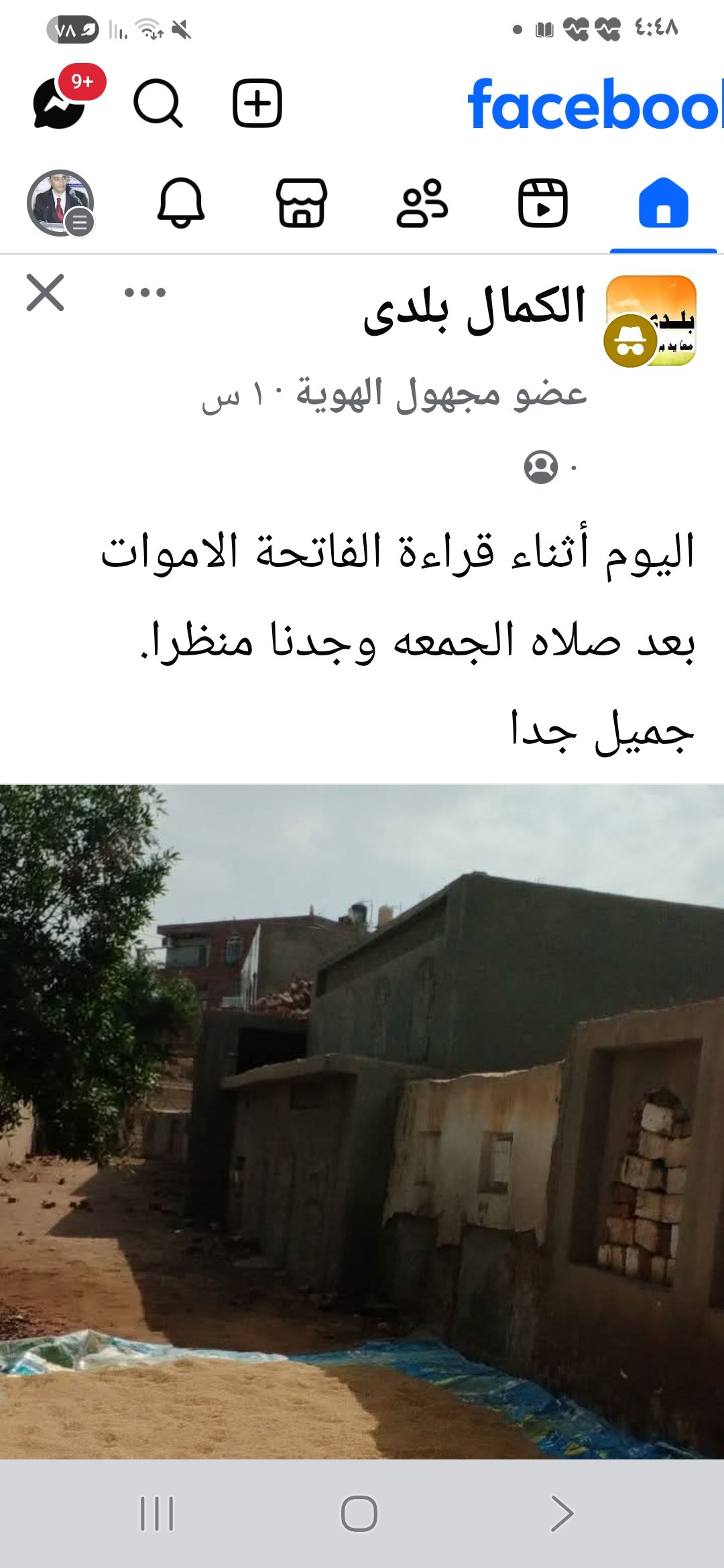Switch to Friends tab

click(x=422, y=203)
